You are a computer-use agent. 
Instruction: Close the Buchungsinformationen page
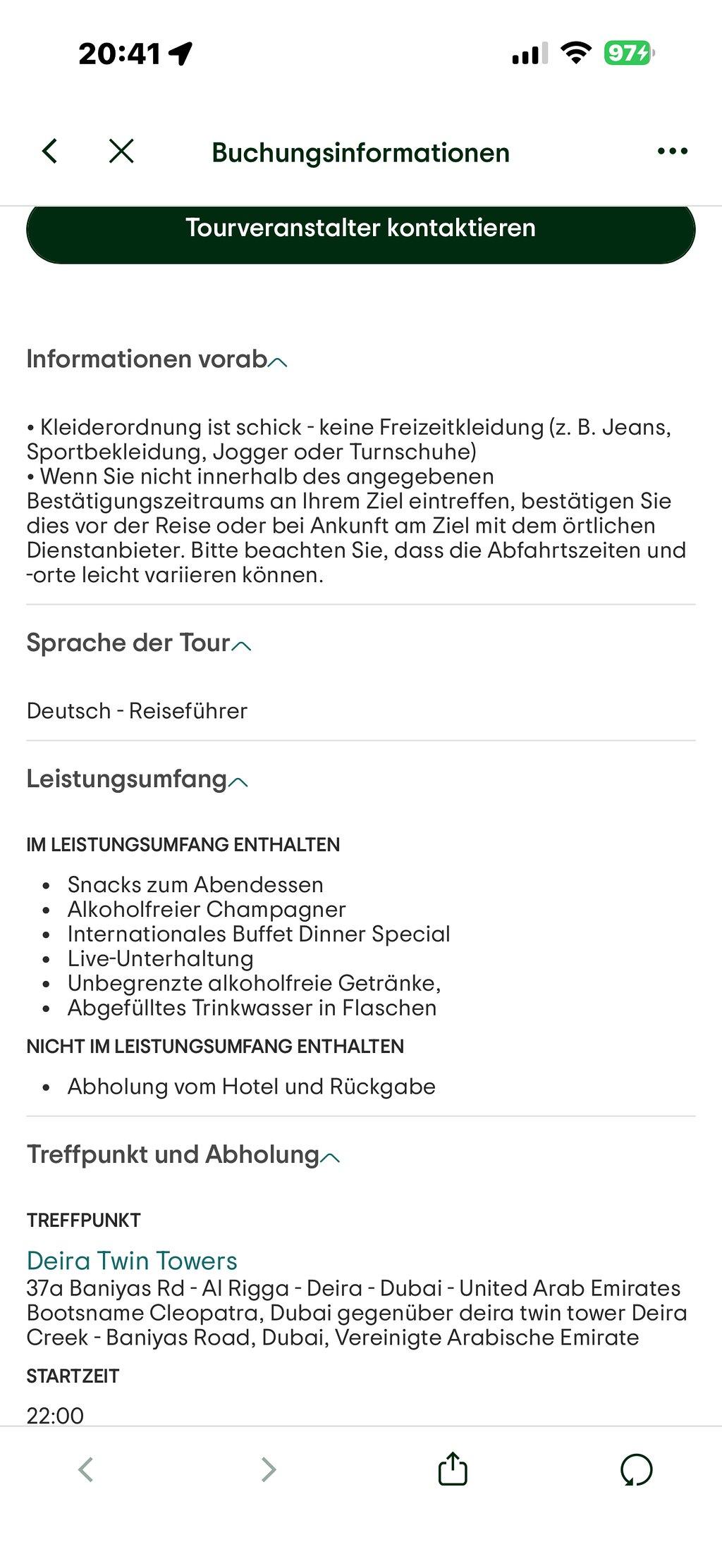point(121,151)
